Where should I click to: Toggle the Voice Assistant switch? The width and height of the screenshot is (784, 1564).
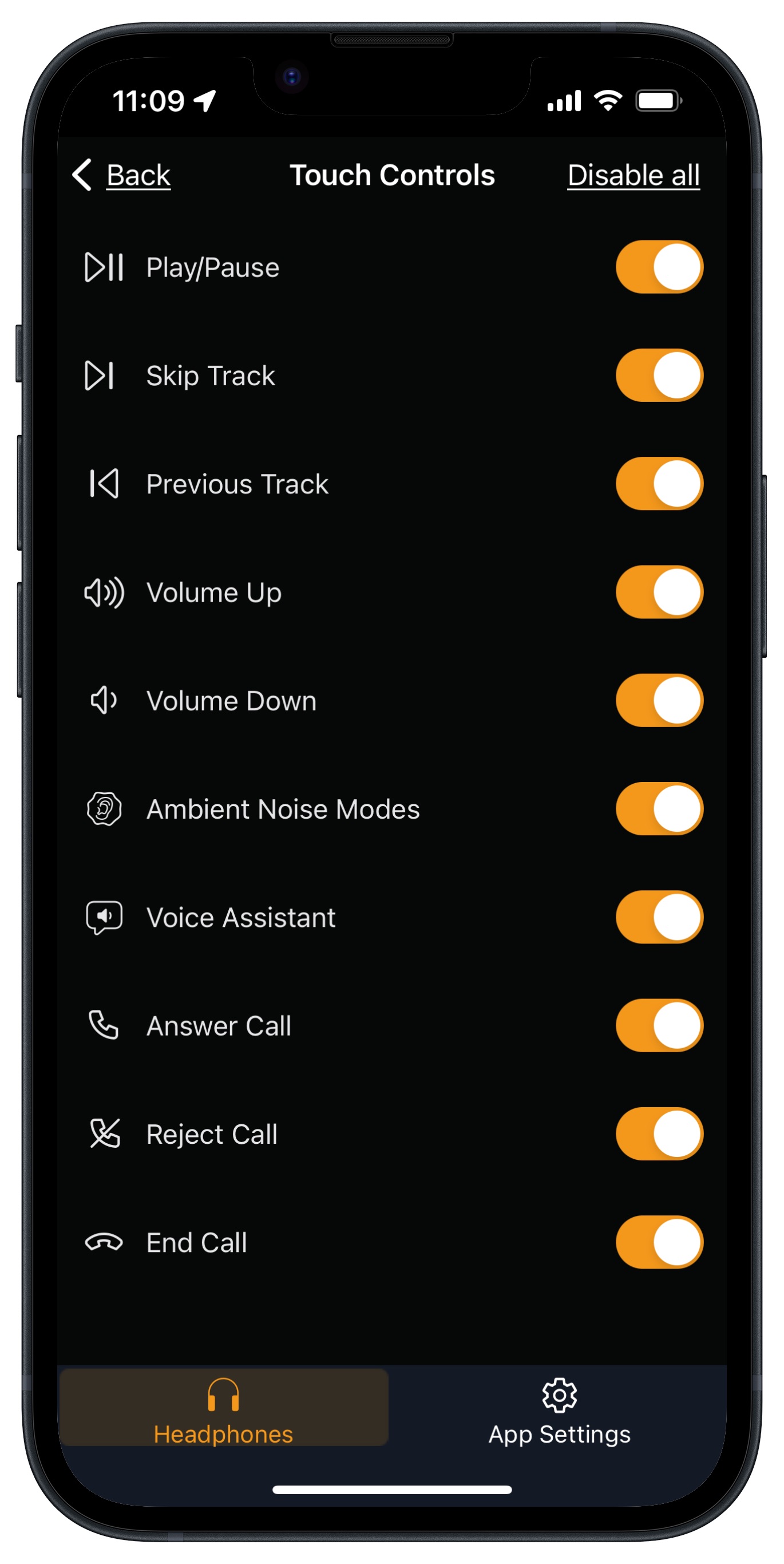pyautogui.click(x=659, y=918)
